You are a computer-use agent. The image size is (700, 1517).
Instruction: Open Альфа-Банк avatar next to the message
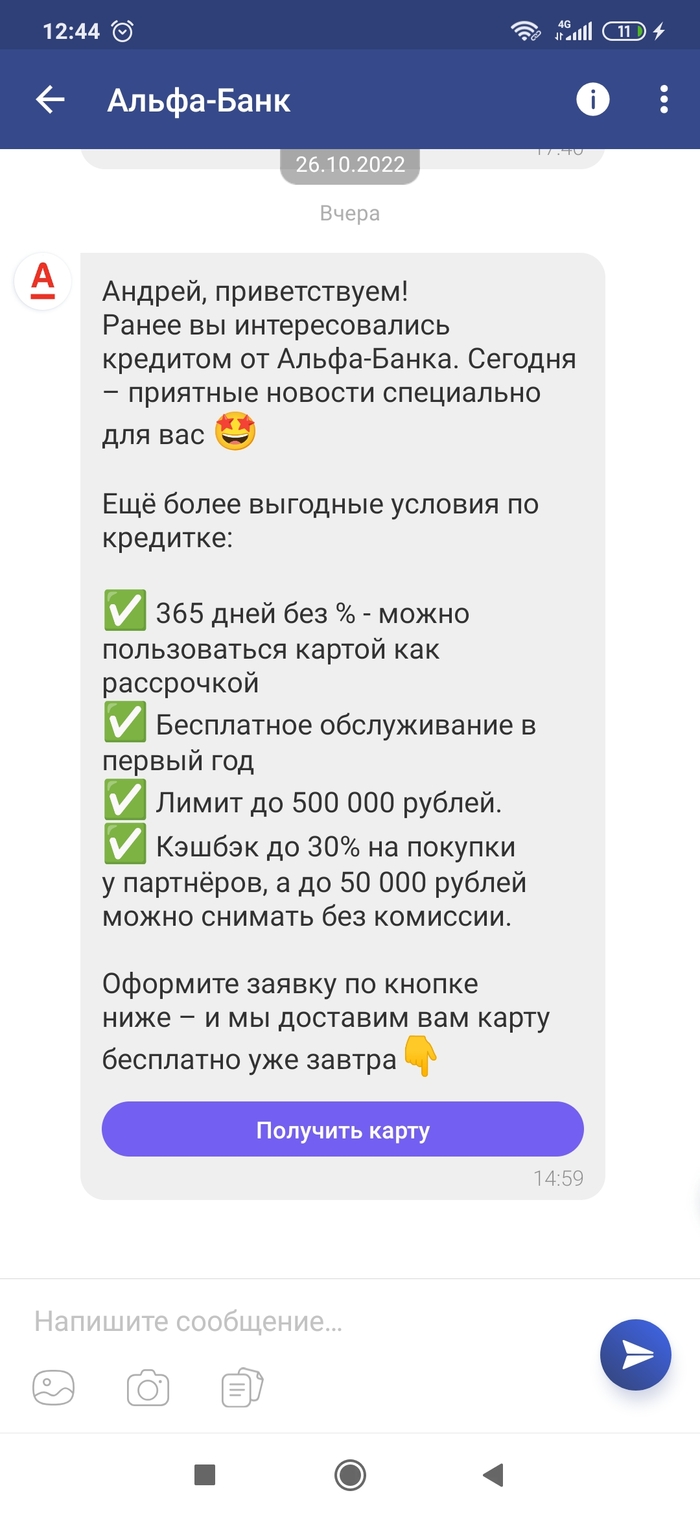tap(42, 281)
